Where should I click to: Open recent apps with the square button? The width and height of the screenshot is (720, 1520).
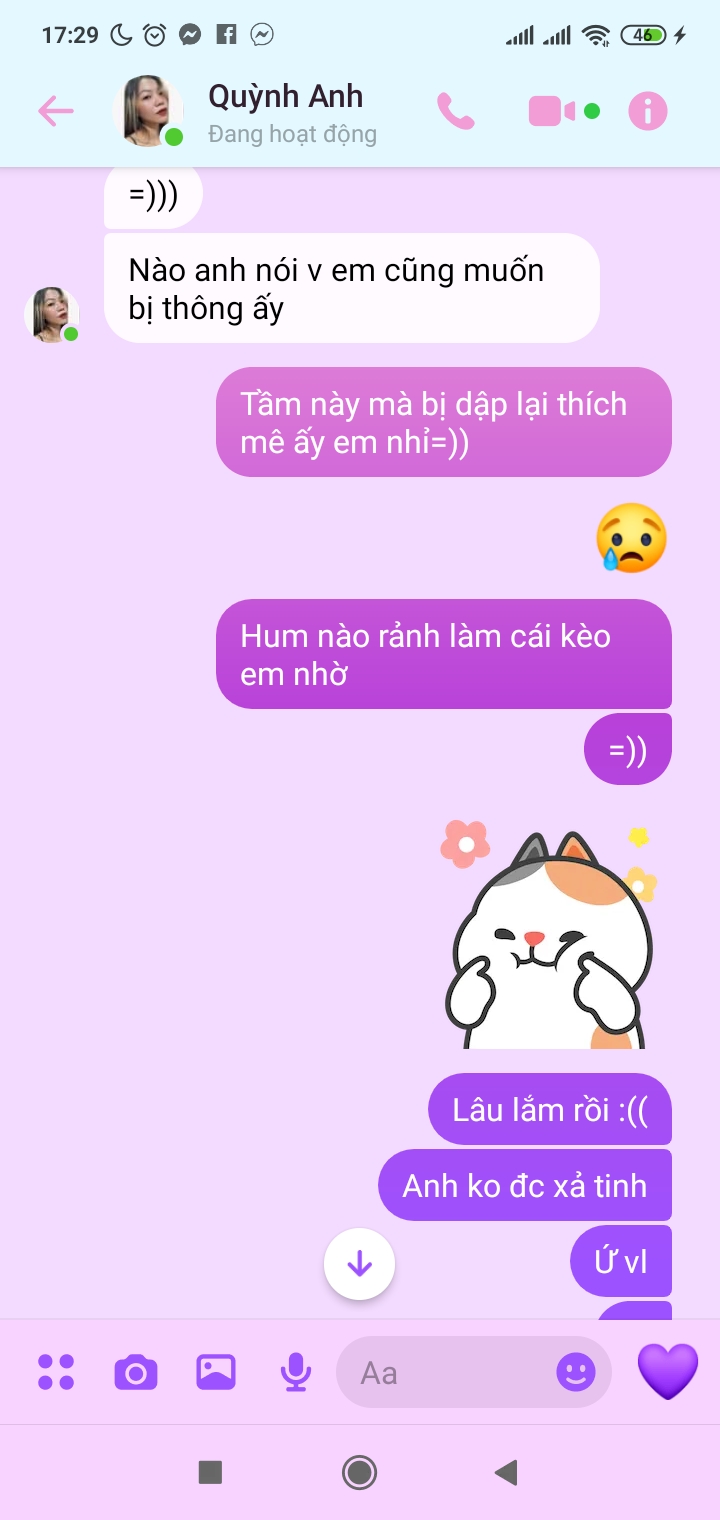(x=210, y=1472)
